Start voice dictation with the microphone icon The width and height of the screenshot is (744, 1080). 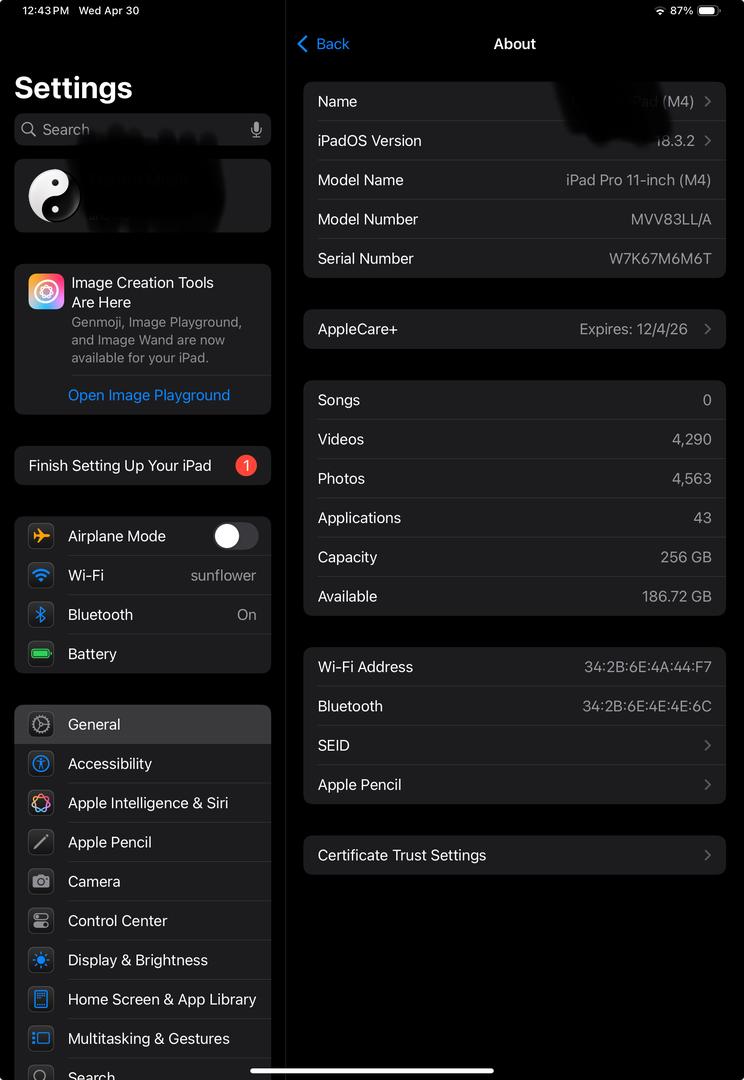tap(256, 130)
